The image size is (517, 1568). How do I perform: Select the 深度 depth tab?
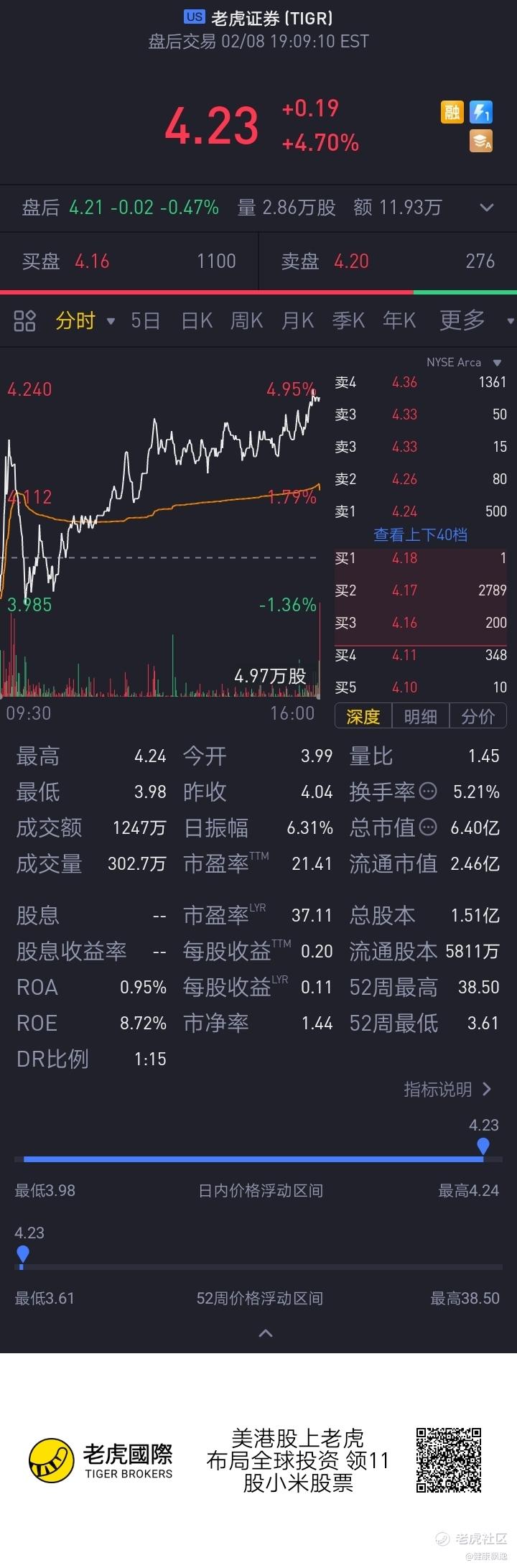[363, 716]
